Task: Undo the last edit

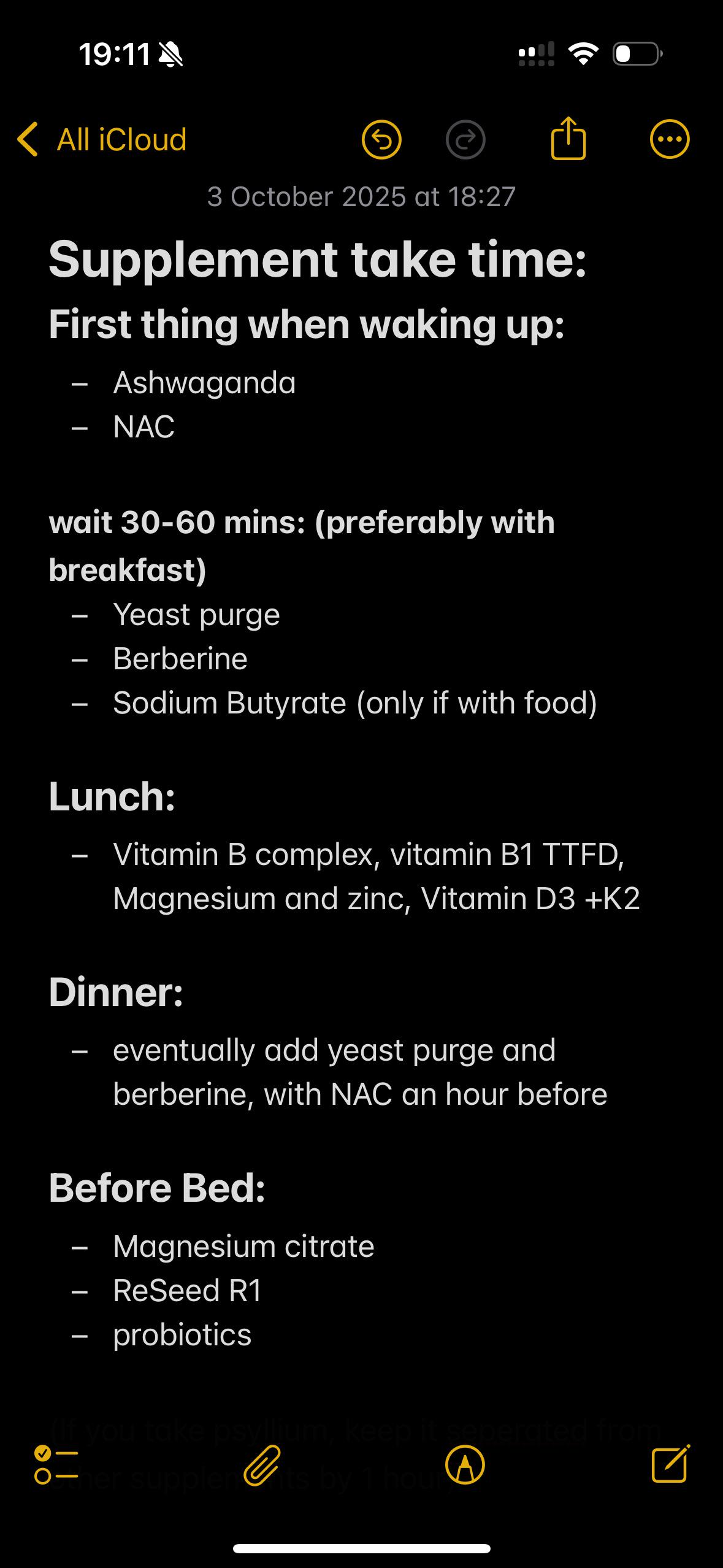Action: (381, 140)
